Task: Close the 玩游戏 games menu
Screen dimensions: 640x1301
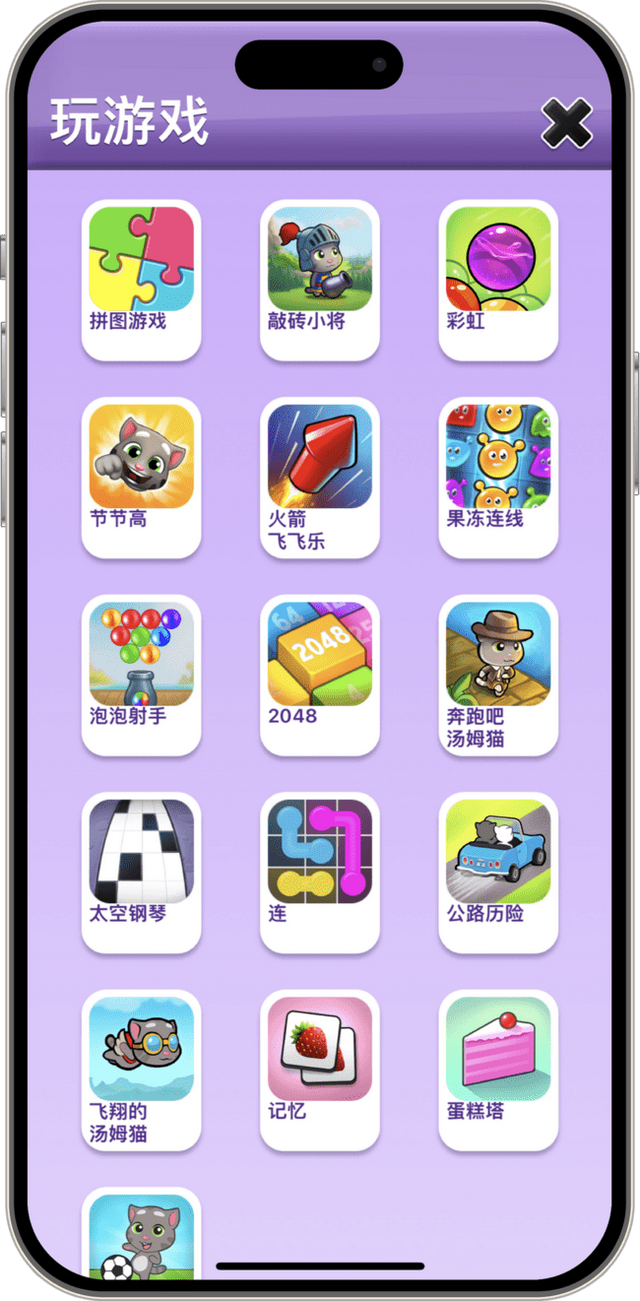Action: coord(566,124)
